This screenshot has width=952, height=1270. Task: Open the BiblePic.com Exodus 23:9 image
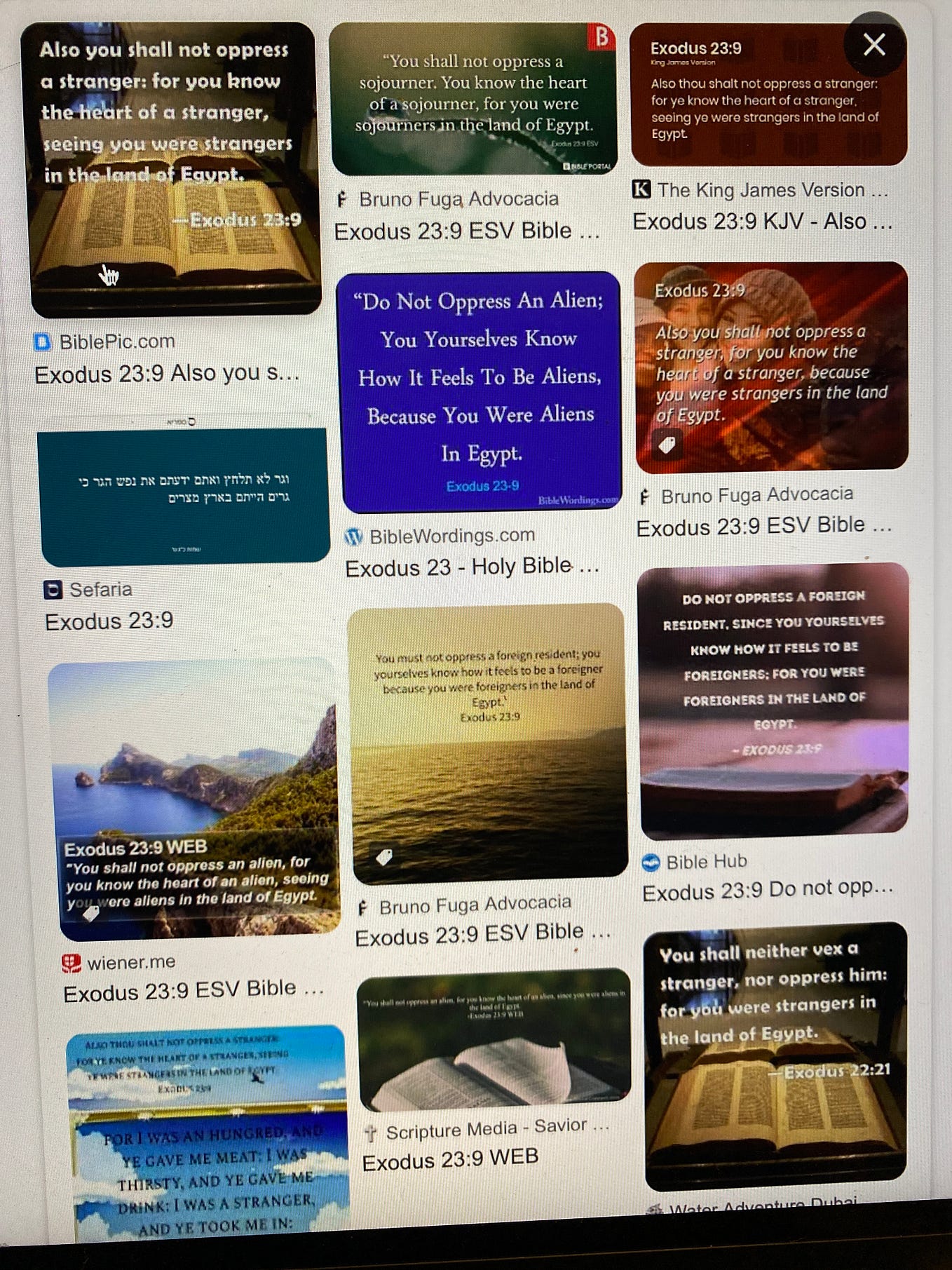tap(172, 168)
